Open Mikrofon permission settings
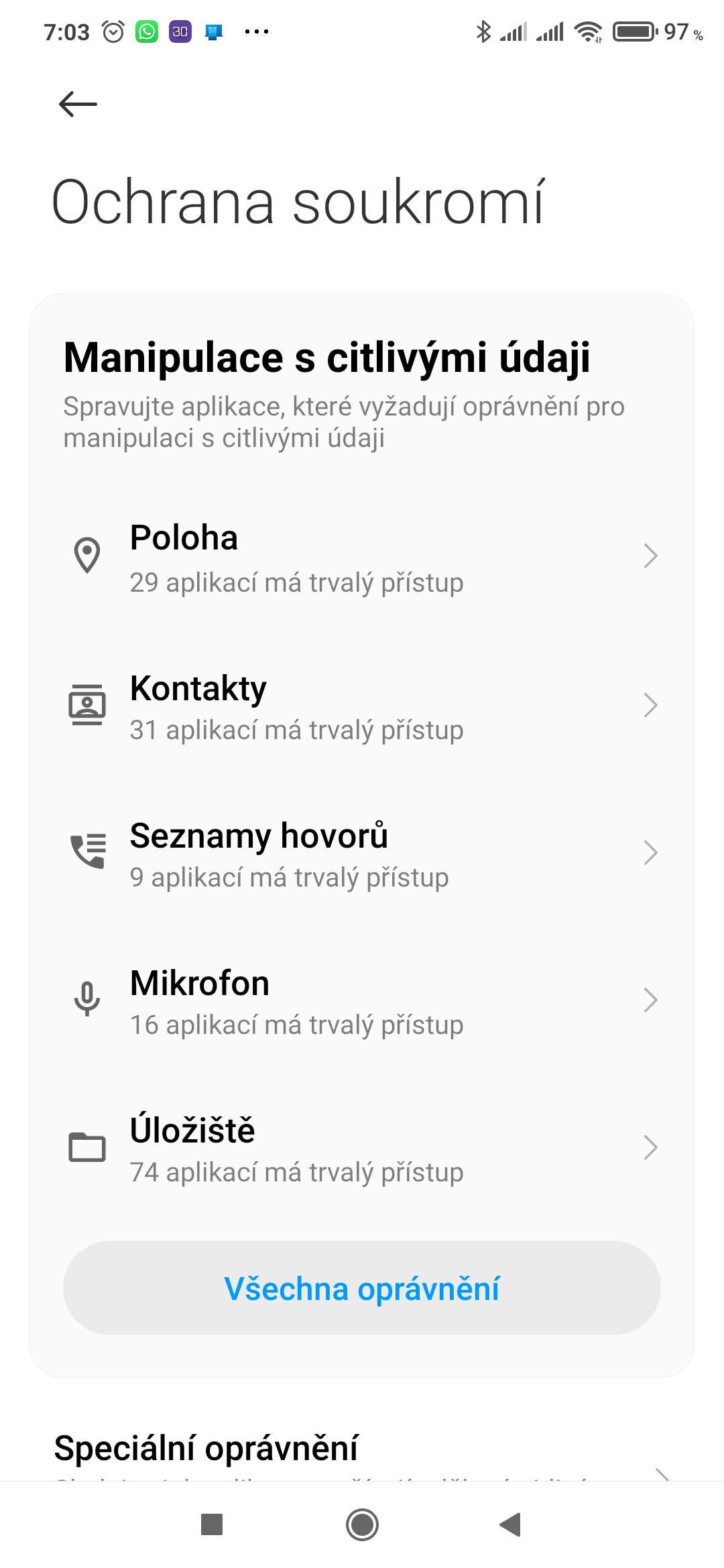The height and width of the screenshot is (1568, 724). (362, 1001)
